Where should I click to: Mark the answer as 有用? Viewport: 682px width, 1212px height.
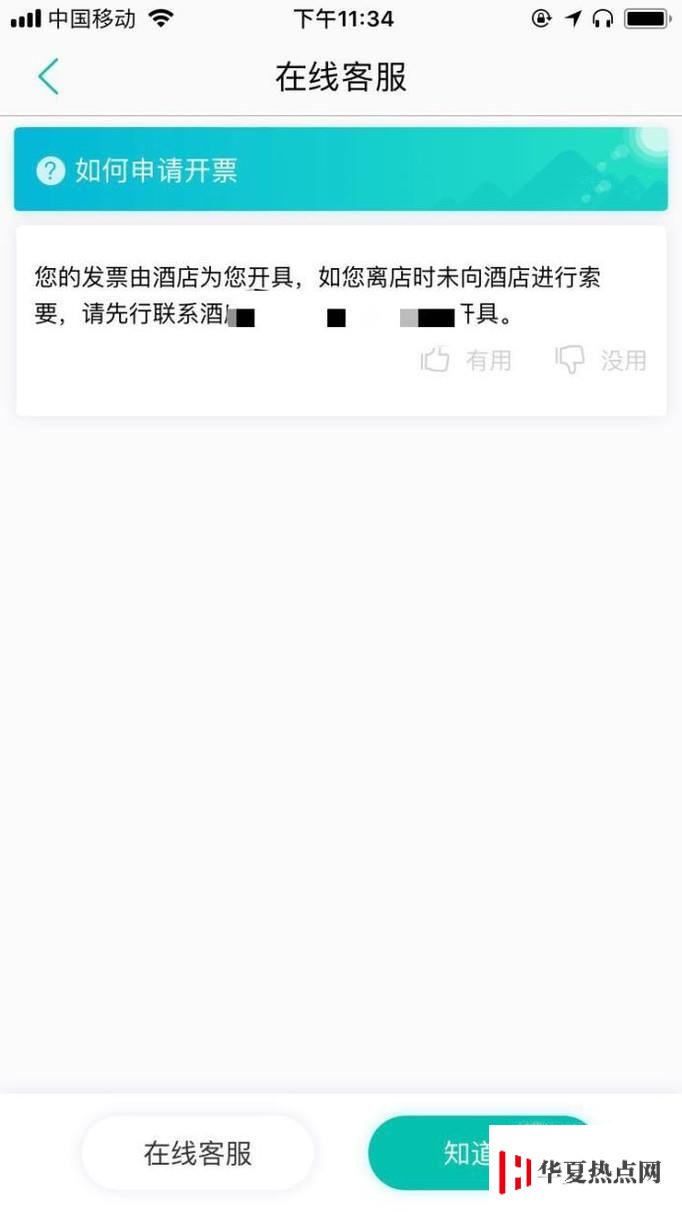coord(466,360)
